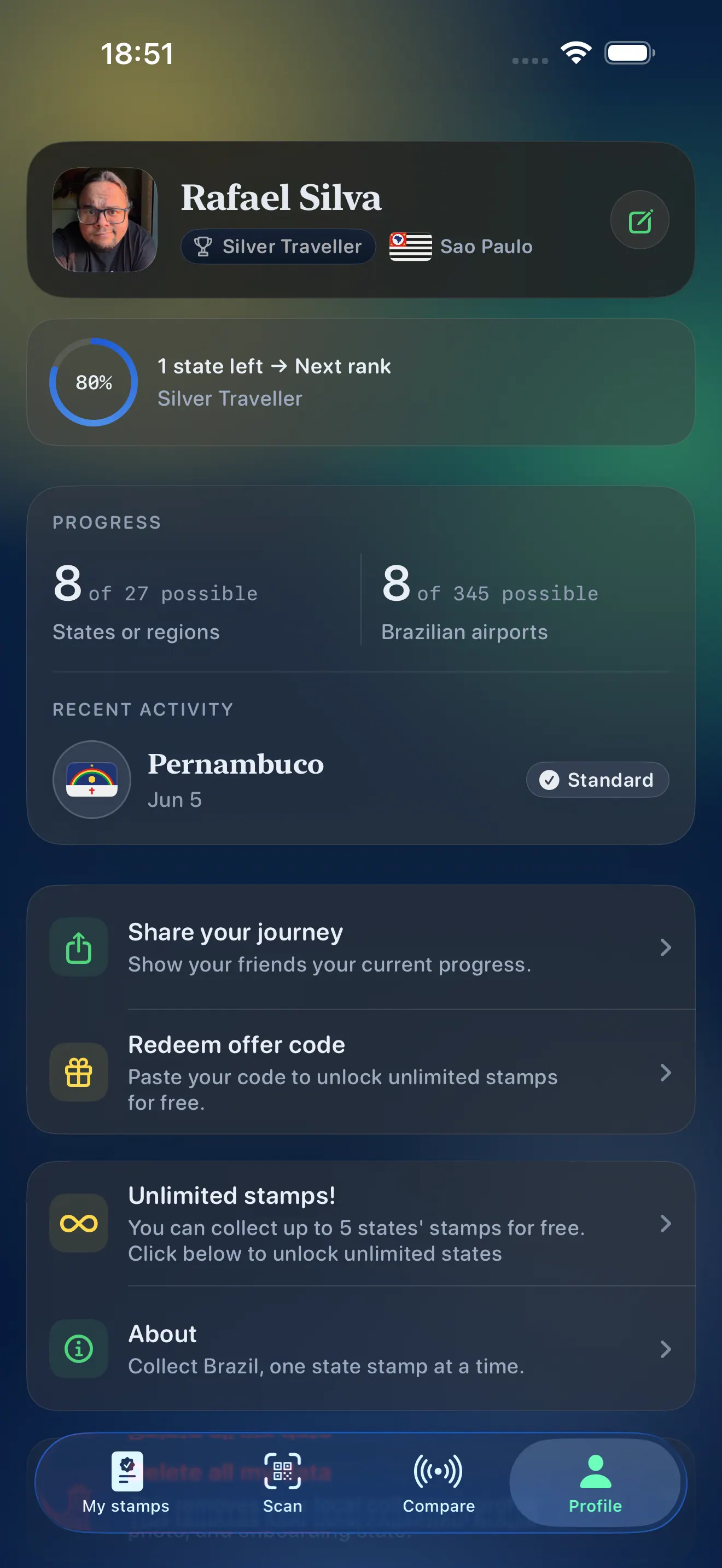Open the Pernambuco recent activity entry
Viewport: 722px width, 1568px height.
click(361, 779)
